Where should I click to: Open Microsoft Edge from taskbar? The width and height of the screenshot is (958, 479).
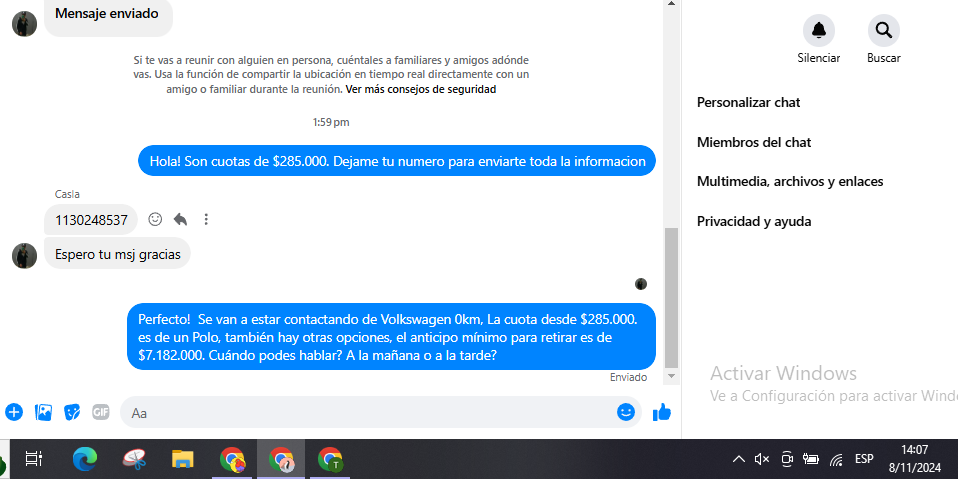click(85, 459)
